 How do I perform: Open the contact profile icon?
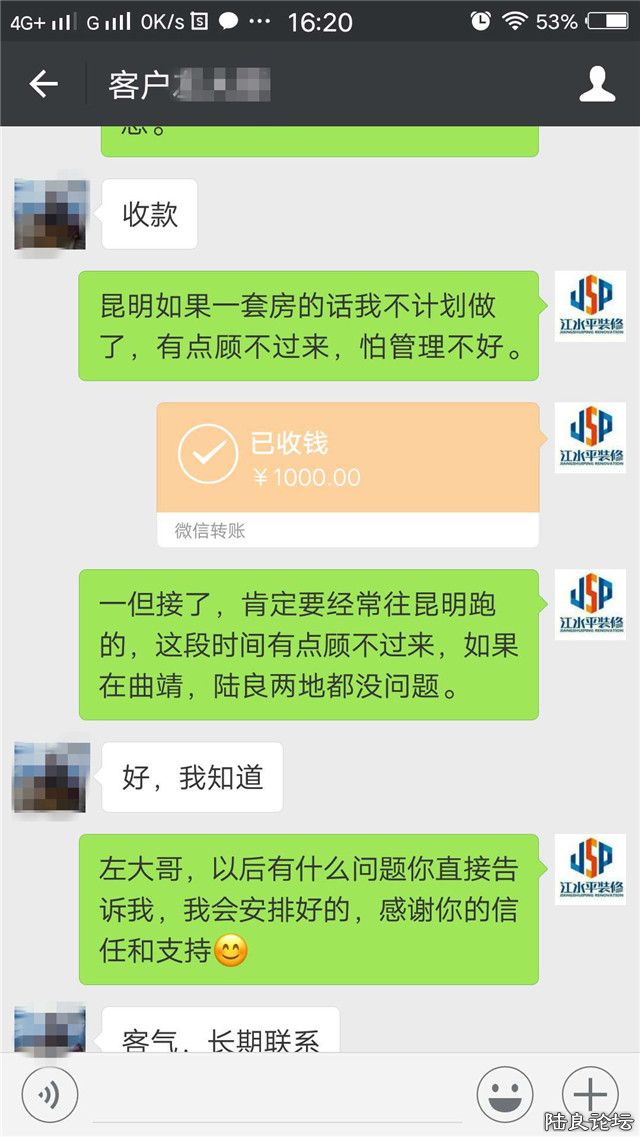597,85
